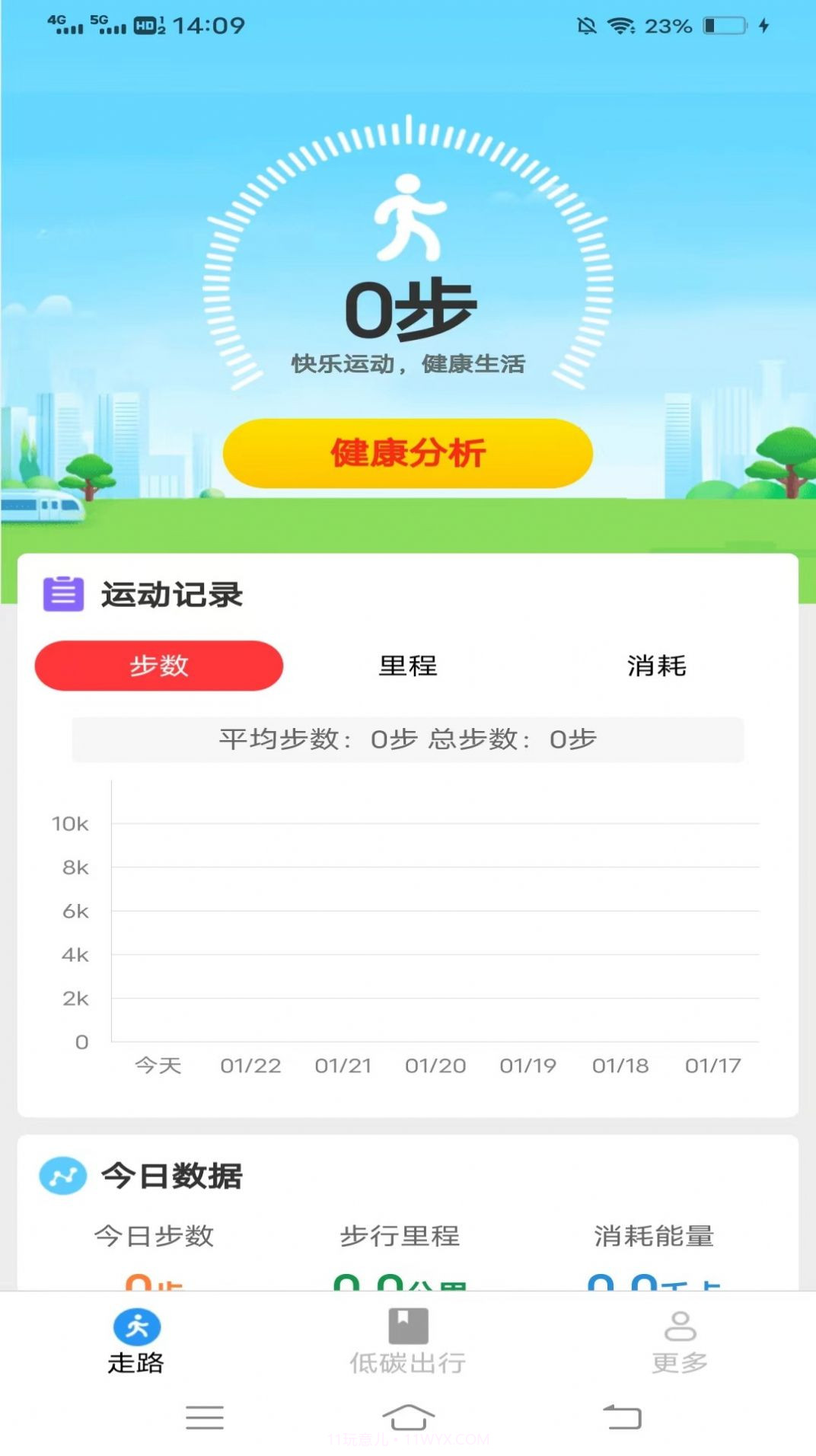This screenshot has height=1456, width=816.
Task: Tap the circular step progress ring
Action: pos(408,251)
